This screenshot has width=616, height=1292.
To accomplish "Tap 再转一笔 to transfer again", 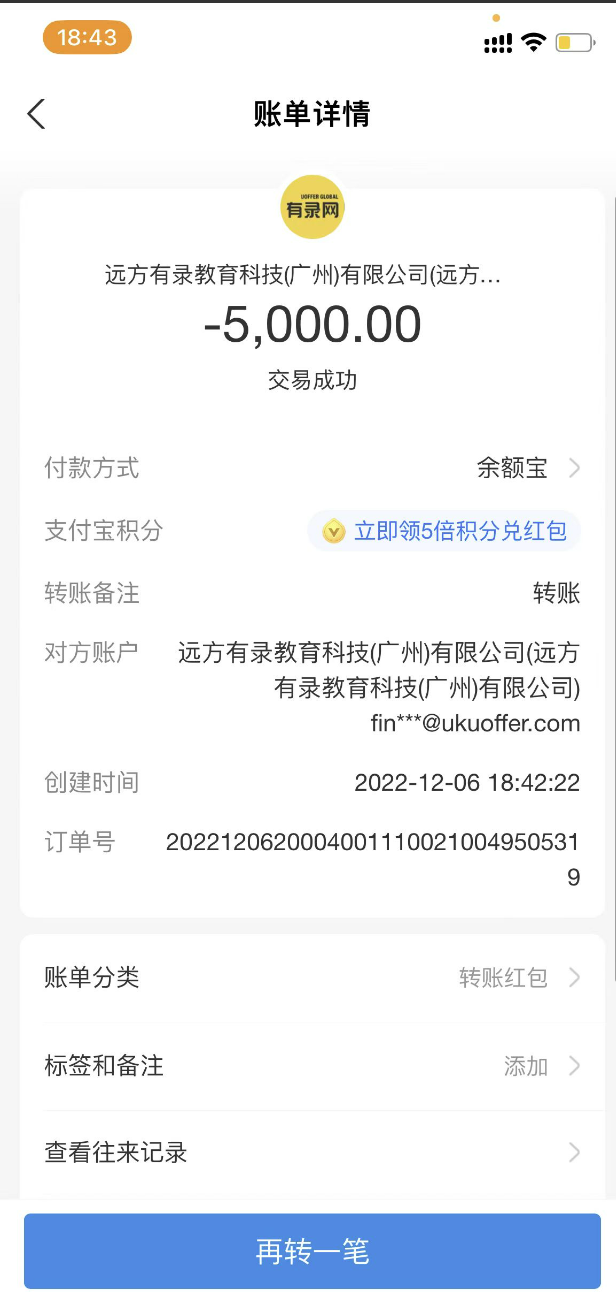I will pos(312,1251).
